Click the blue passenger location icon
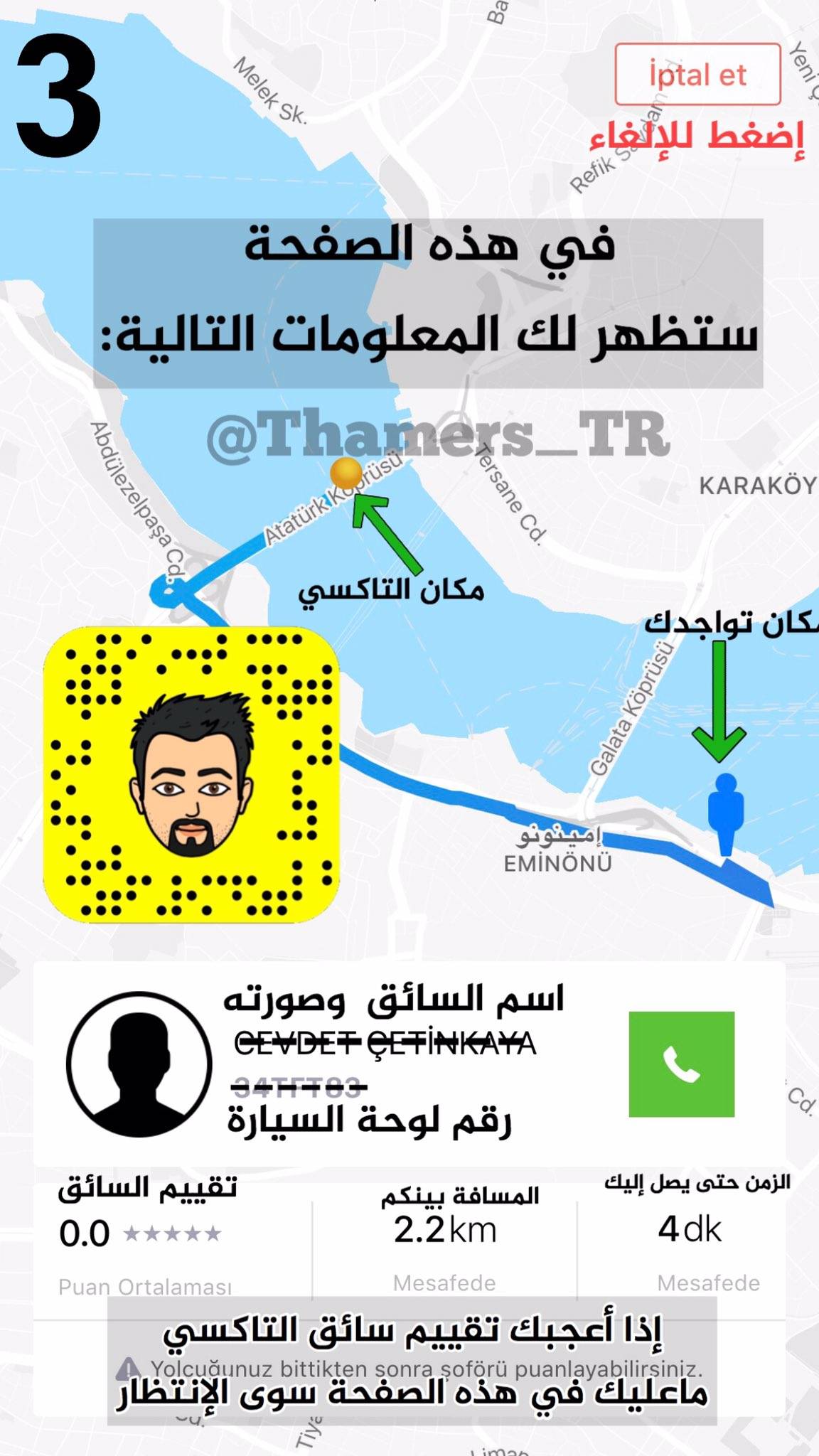The image size is (819, 1456). 726,814
